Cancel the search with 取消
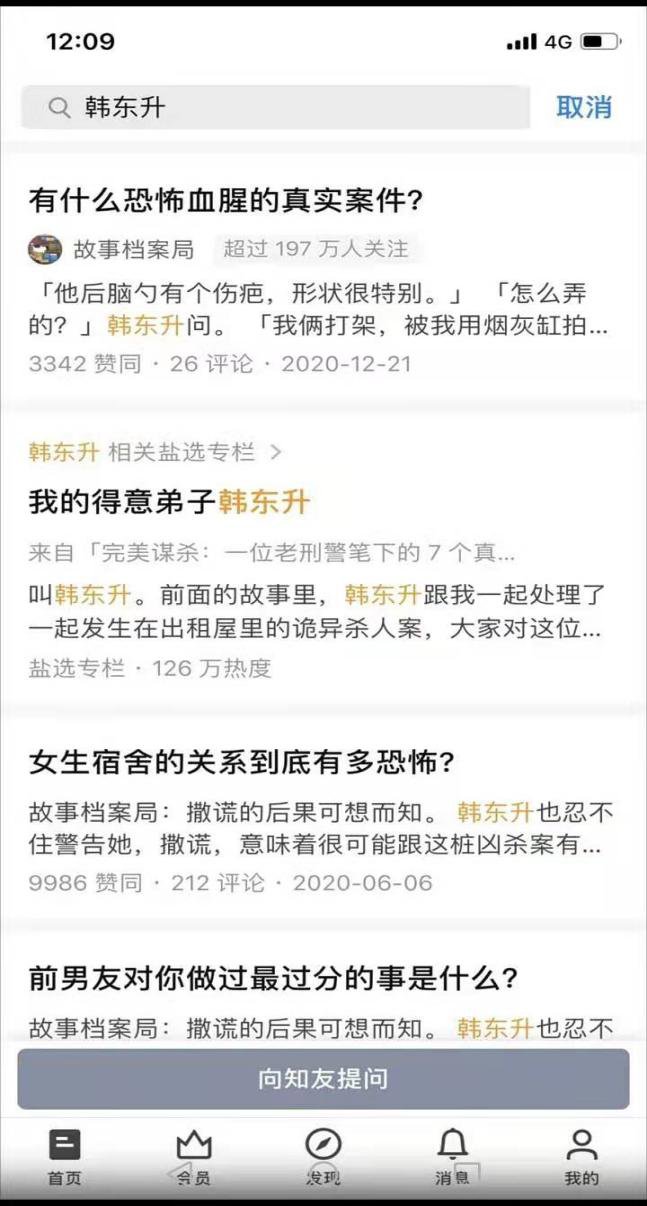The width and height of the screenshot is (647, 1206). pos(583,107)
